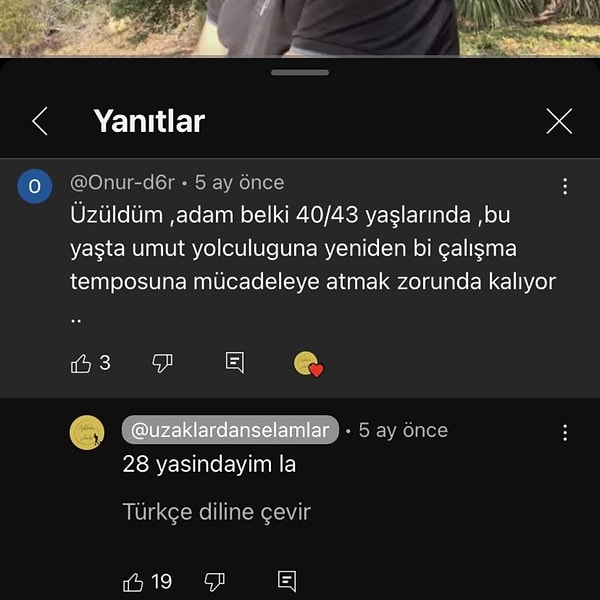
Task: Like @Onur-d6r's comment
Action: tap(82, 364)
